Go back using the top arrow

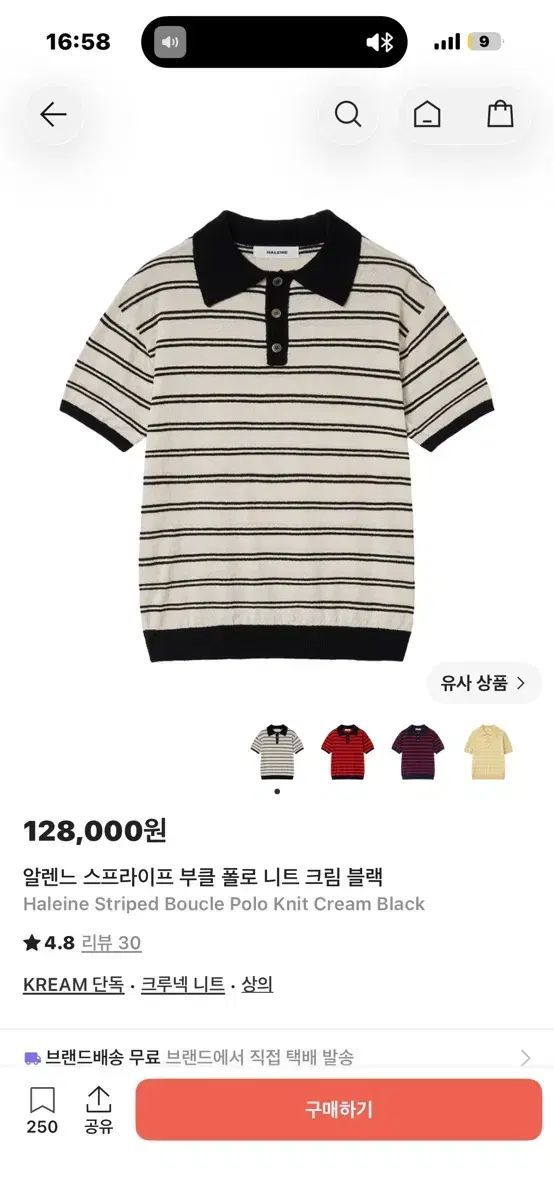(x=53, y=115)
